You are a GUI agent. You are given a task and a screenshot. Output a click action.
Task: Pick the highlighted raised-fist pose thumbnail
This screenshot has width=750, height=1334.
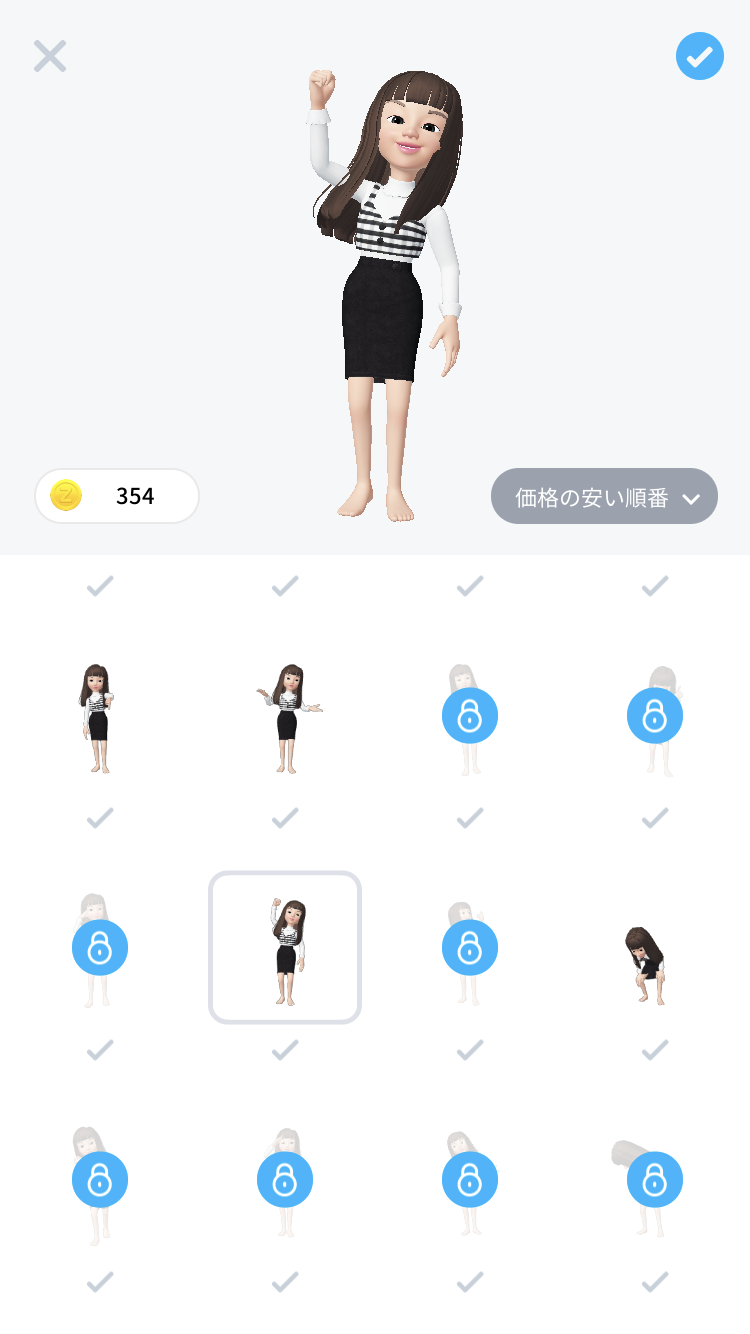pos(285,948)
